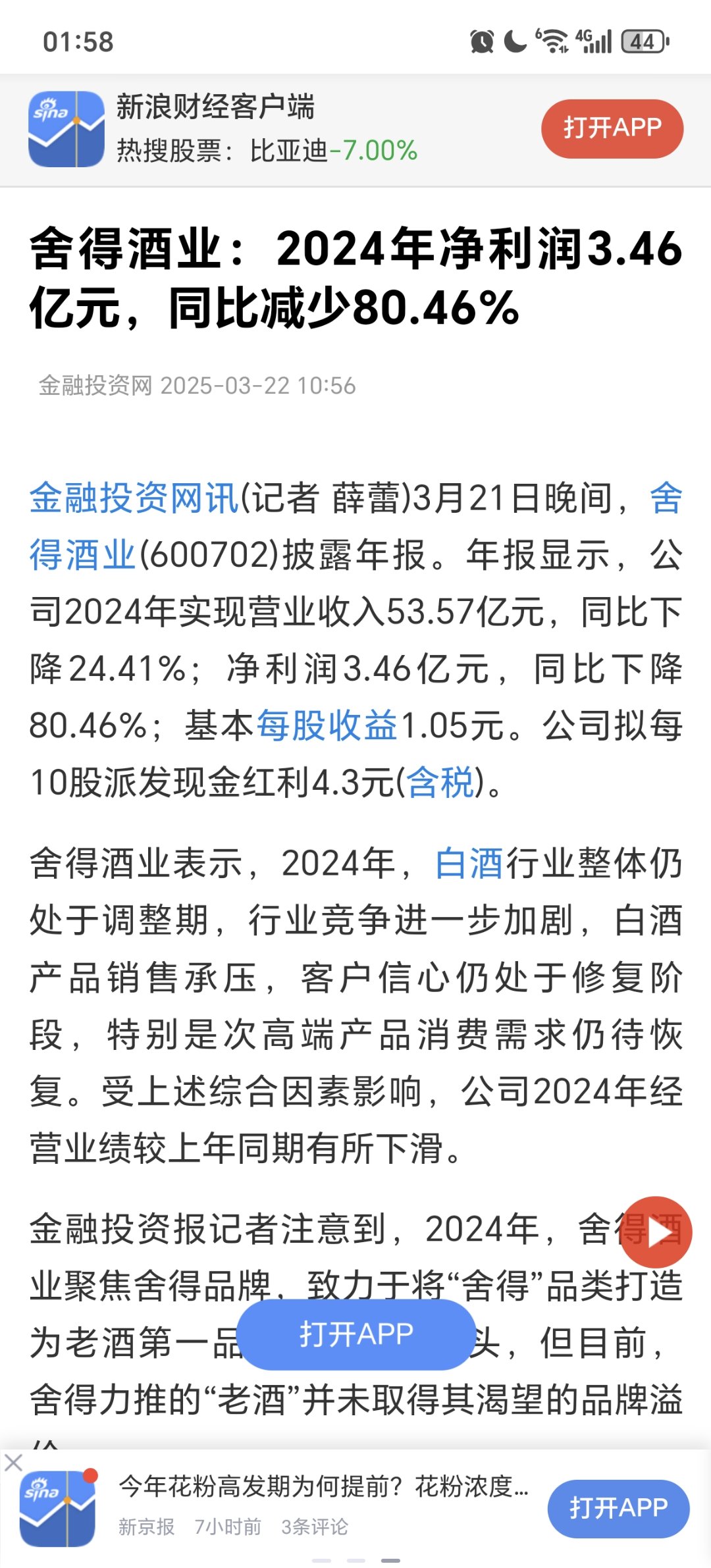Open the 白酒 link
The height and width of the screenshot is (1568, 711).
[x=469, y=863]
